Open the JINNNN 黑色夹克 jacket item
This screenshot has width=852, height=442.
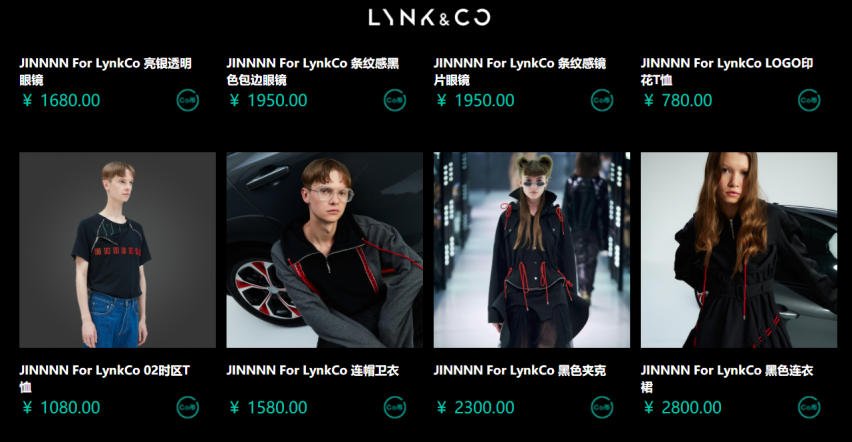pyautogui.click(x=531, y=250)
